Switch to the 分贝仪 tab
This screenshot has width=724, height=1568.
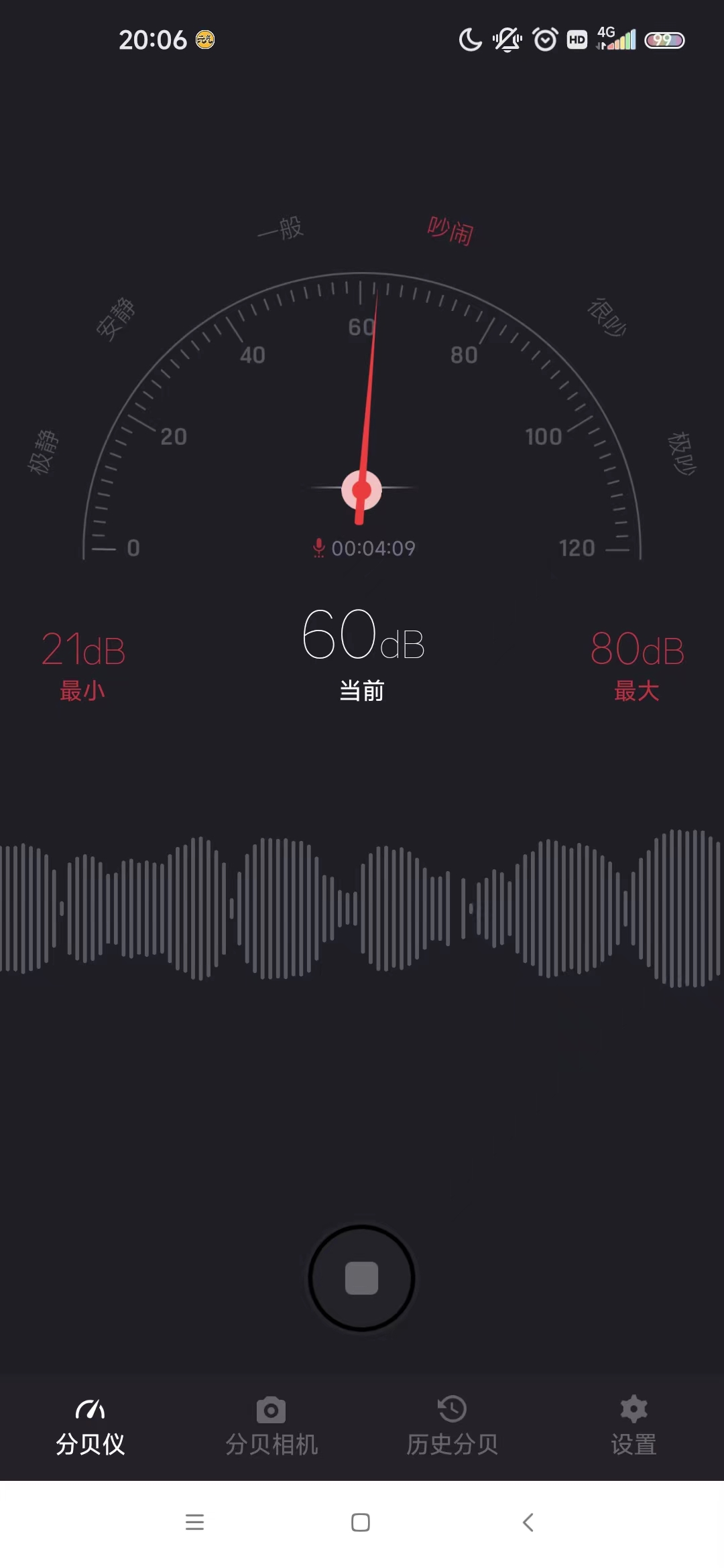tap(90, 1427)
